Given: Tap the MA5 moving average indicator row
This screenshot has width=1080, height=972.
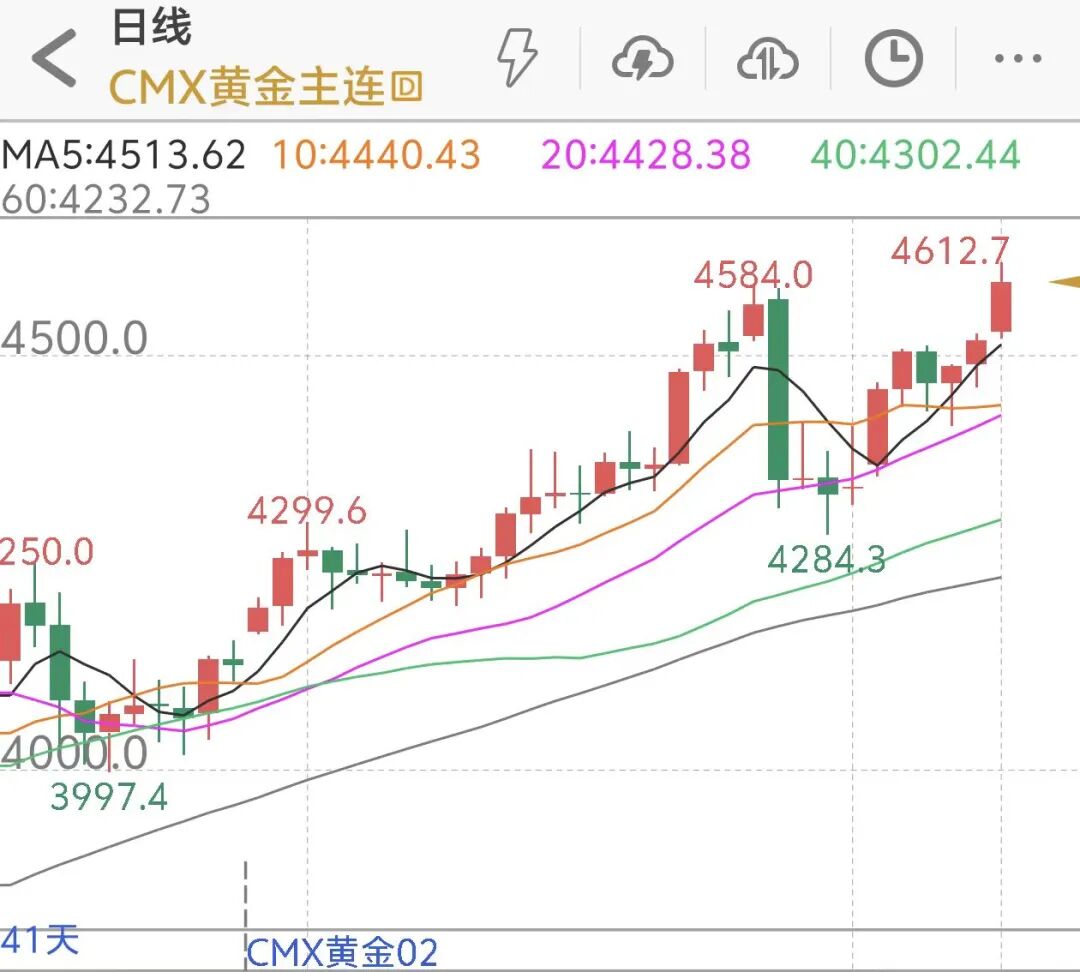Looking at the screenshot, I should point(124,155).
